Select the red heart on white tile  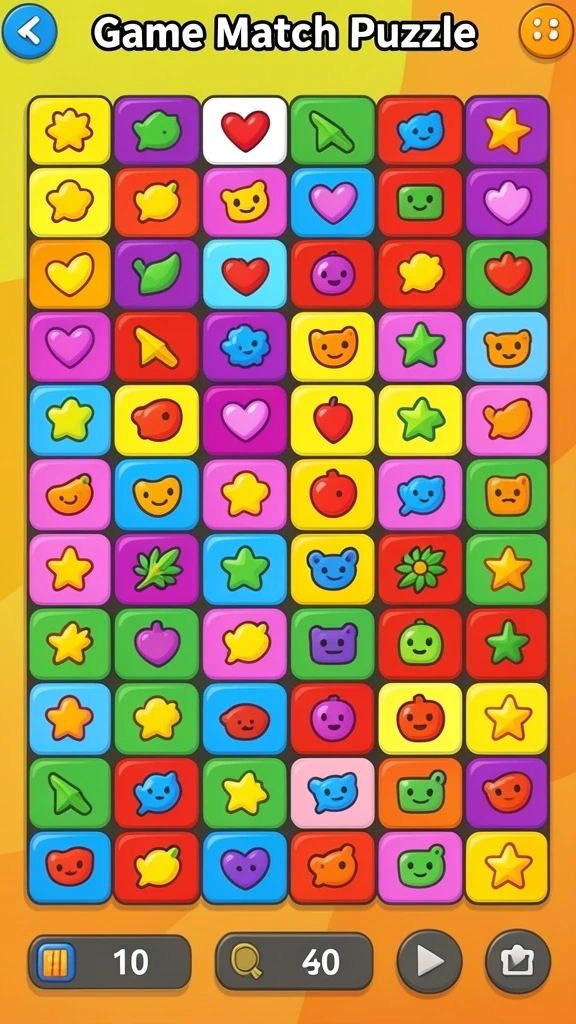click(245, 130)
